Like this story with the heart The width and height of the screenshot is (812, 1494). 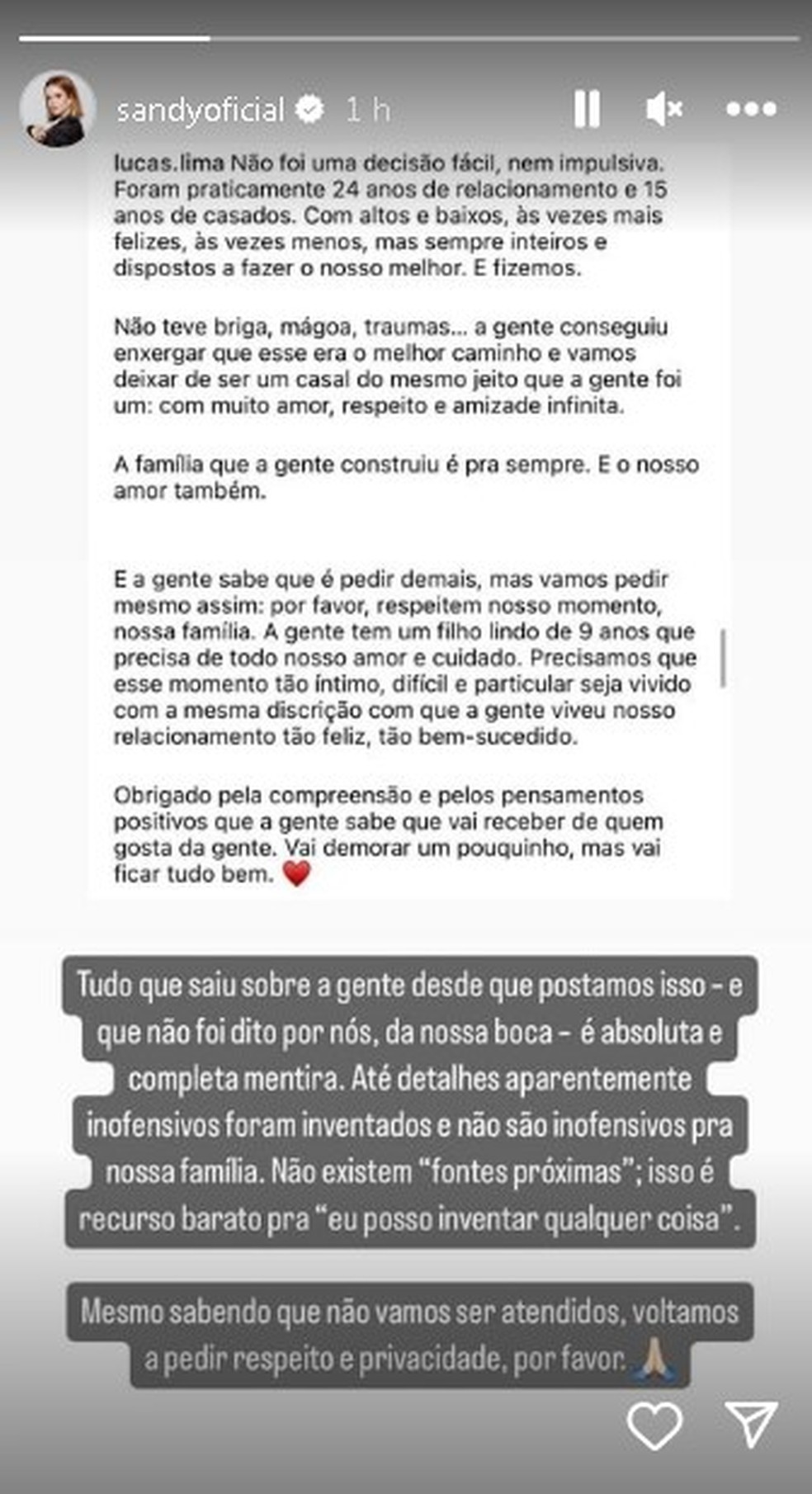click(x=654, y=1424)
